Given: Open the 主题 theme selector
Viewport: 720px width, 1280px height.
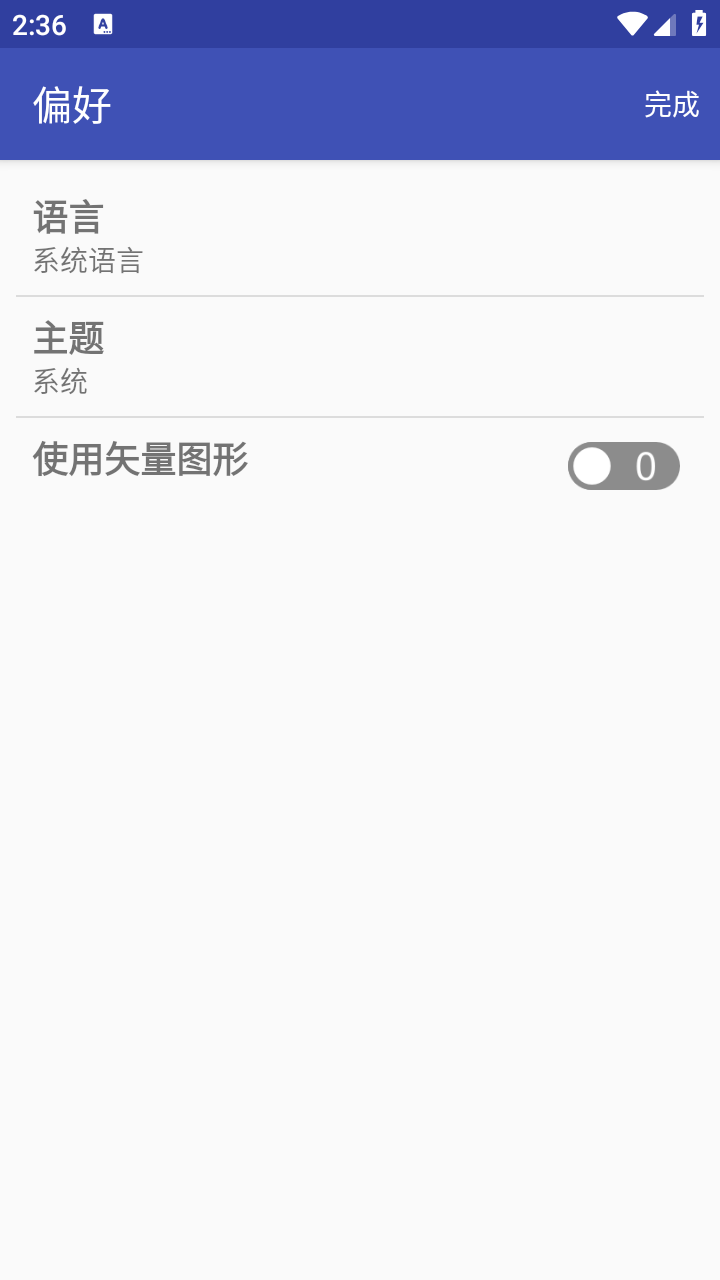Looking at the screenshot, I should click(360, 357).
